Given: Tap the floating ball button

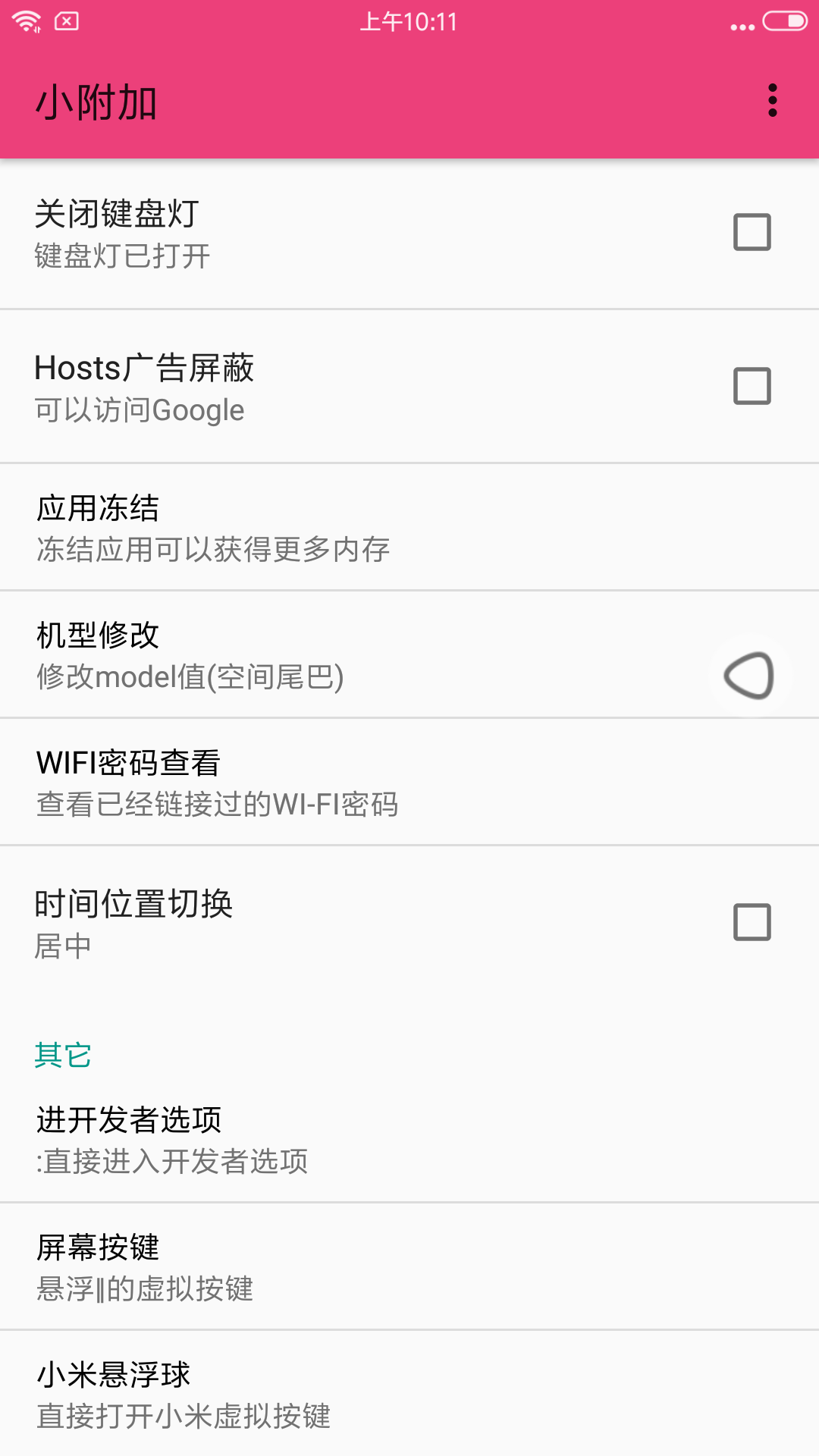Looking at the screenshot, I should (x=749, y=675).
